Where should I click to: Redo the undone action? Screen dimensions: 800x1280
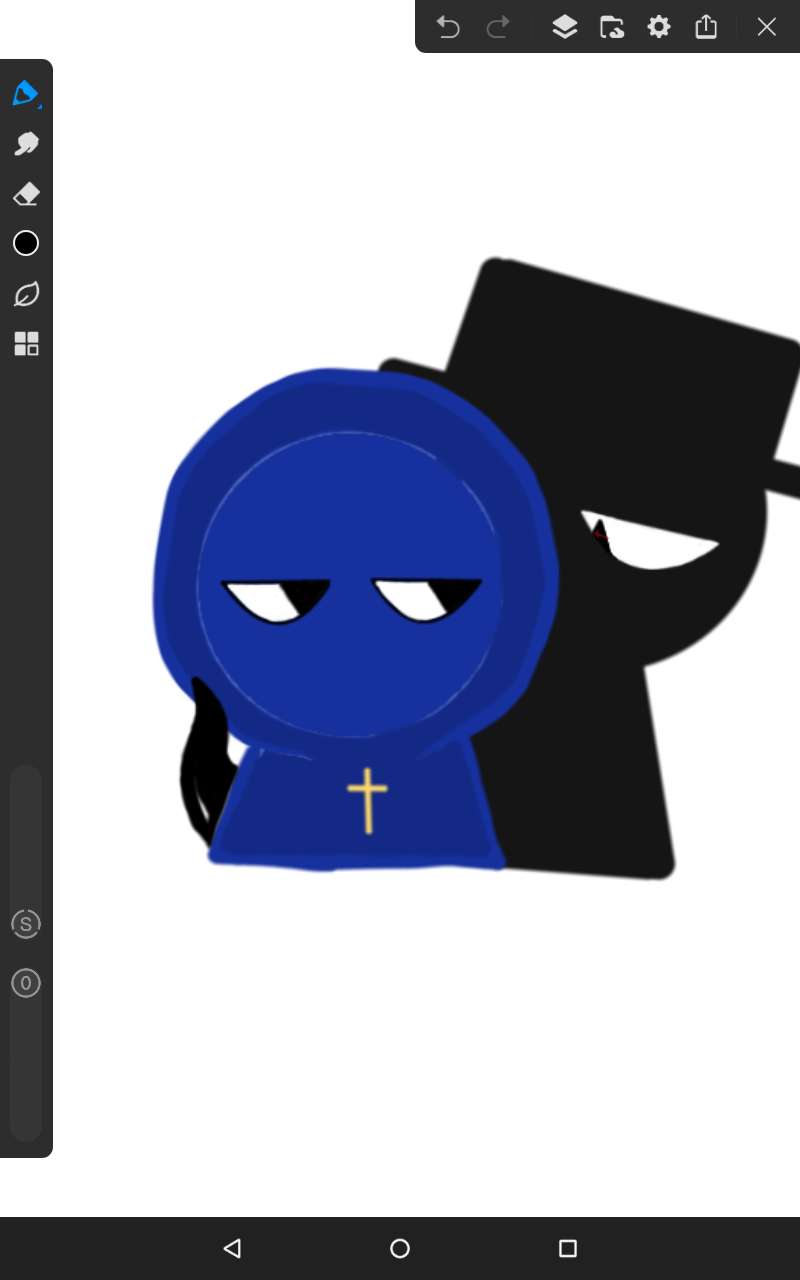point(498,27)
